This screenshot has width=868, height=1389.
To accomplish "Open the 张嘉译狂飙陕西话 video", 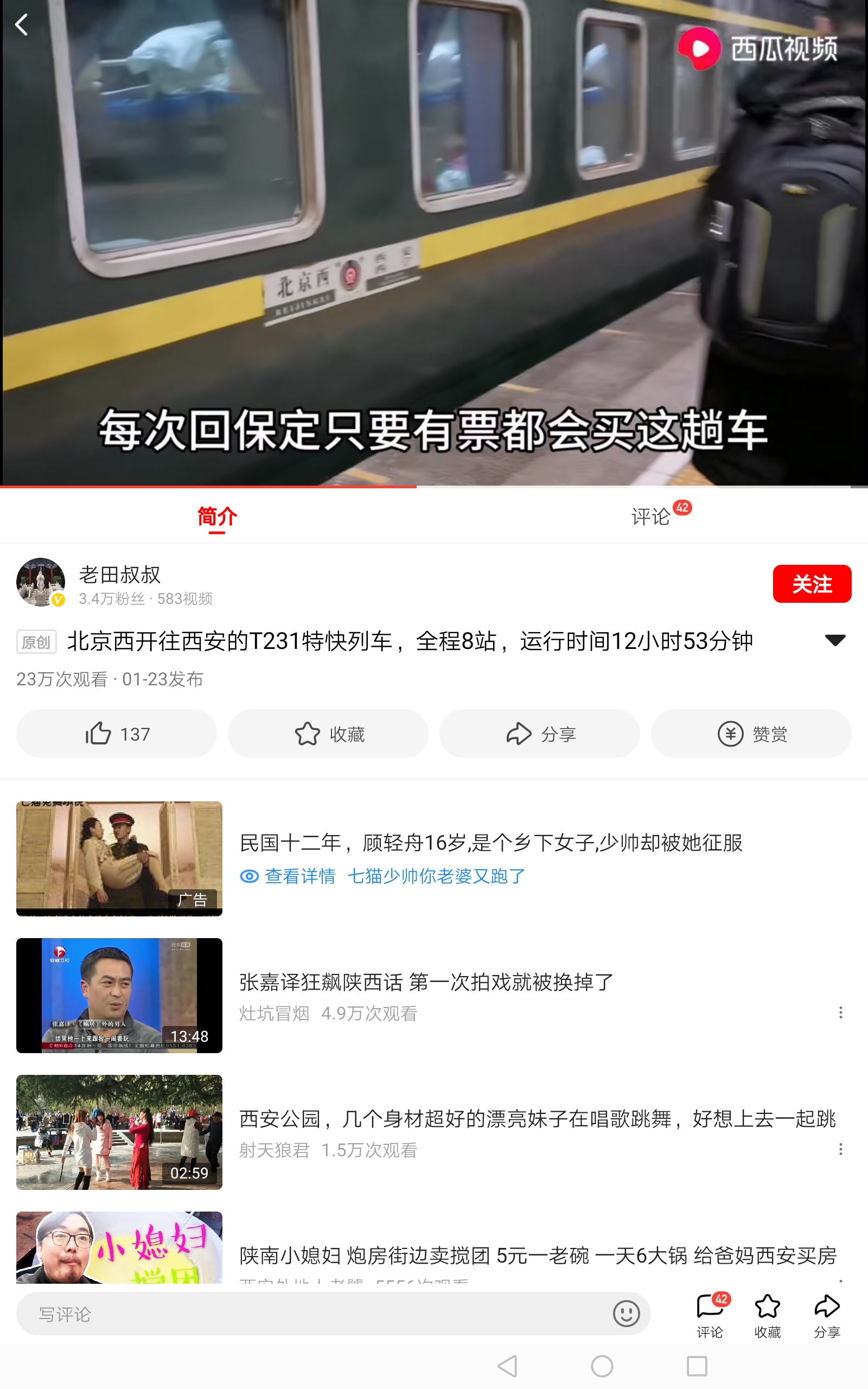I will tap(426, 982).
